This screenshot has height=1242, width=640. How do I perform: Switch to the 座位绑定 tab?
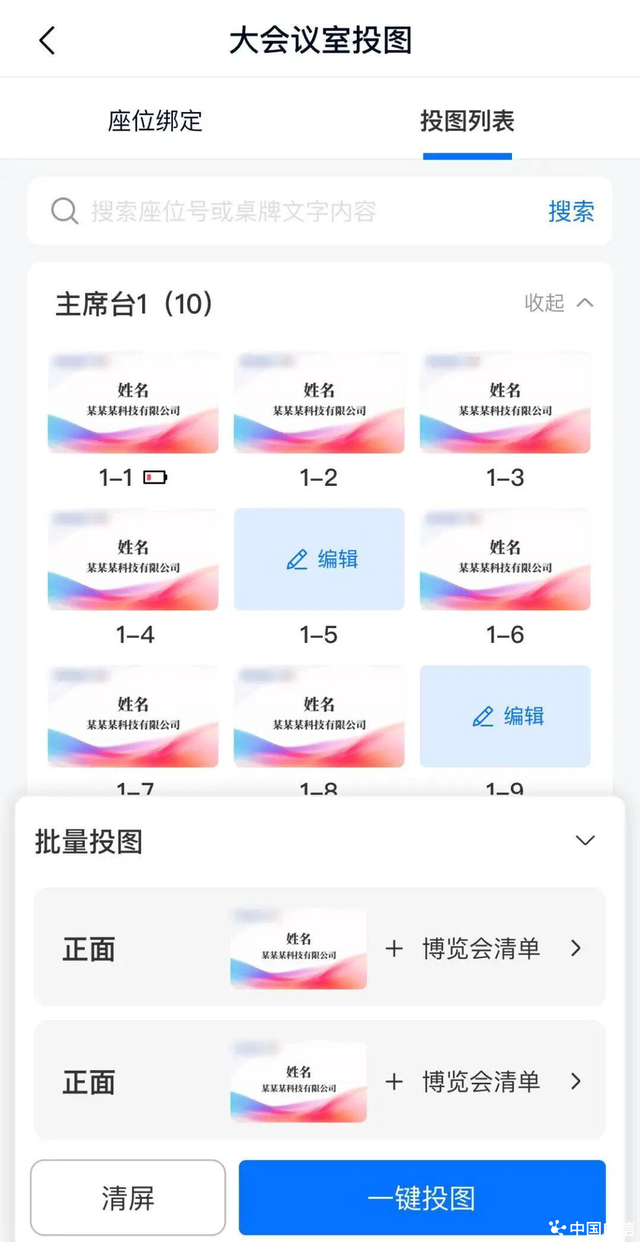(x=155, y=122)
